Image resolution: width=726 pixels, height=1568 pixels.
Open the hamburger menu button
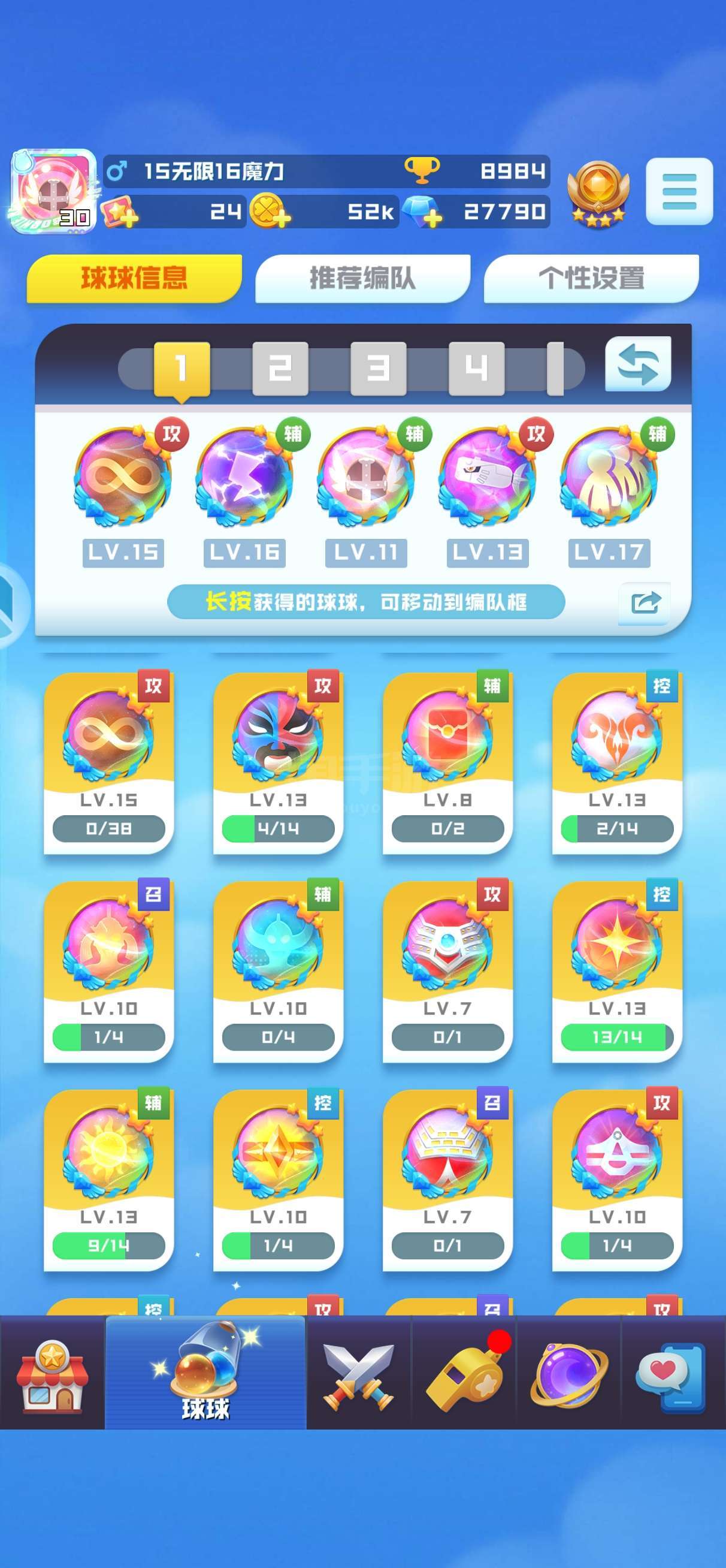[x=679, y=191]
